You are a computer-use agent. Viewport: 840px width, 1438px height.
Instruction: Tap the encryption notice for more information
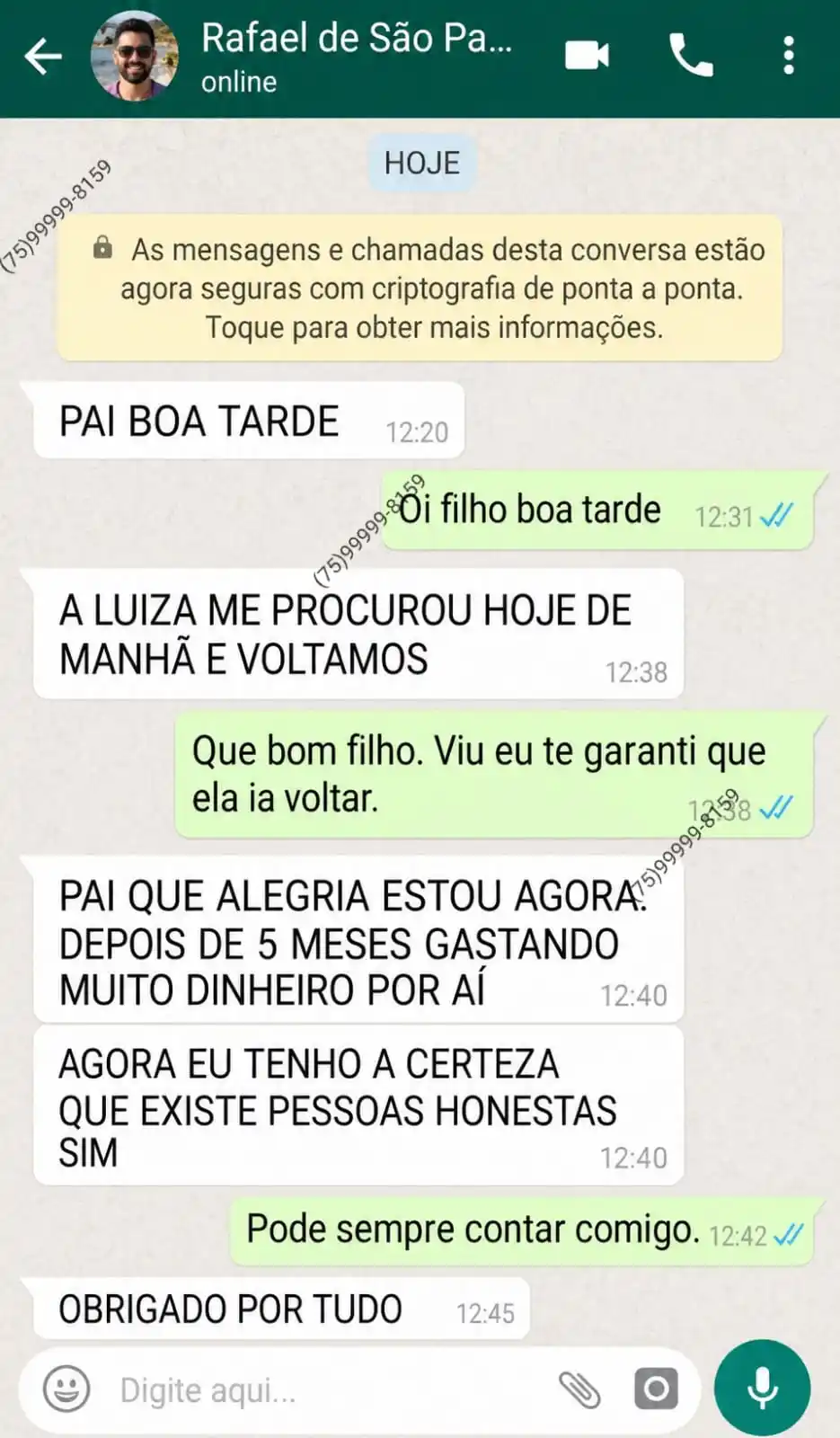pyautogui.click(x=420, y=288)
